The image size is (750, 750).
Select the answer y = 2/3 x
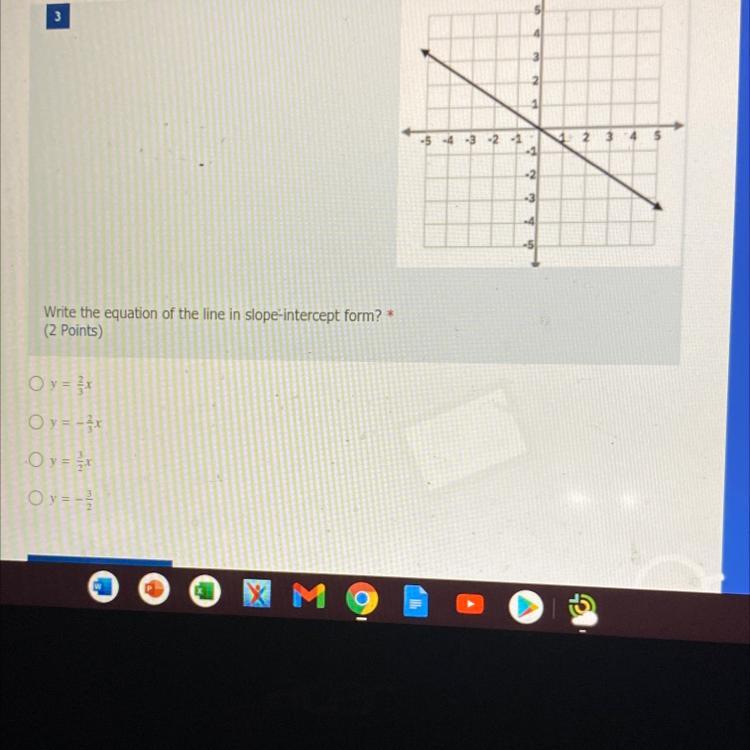coord(36,383)
